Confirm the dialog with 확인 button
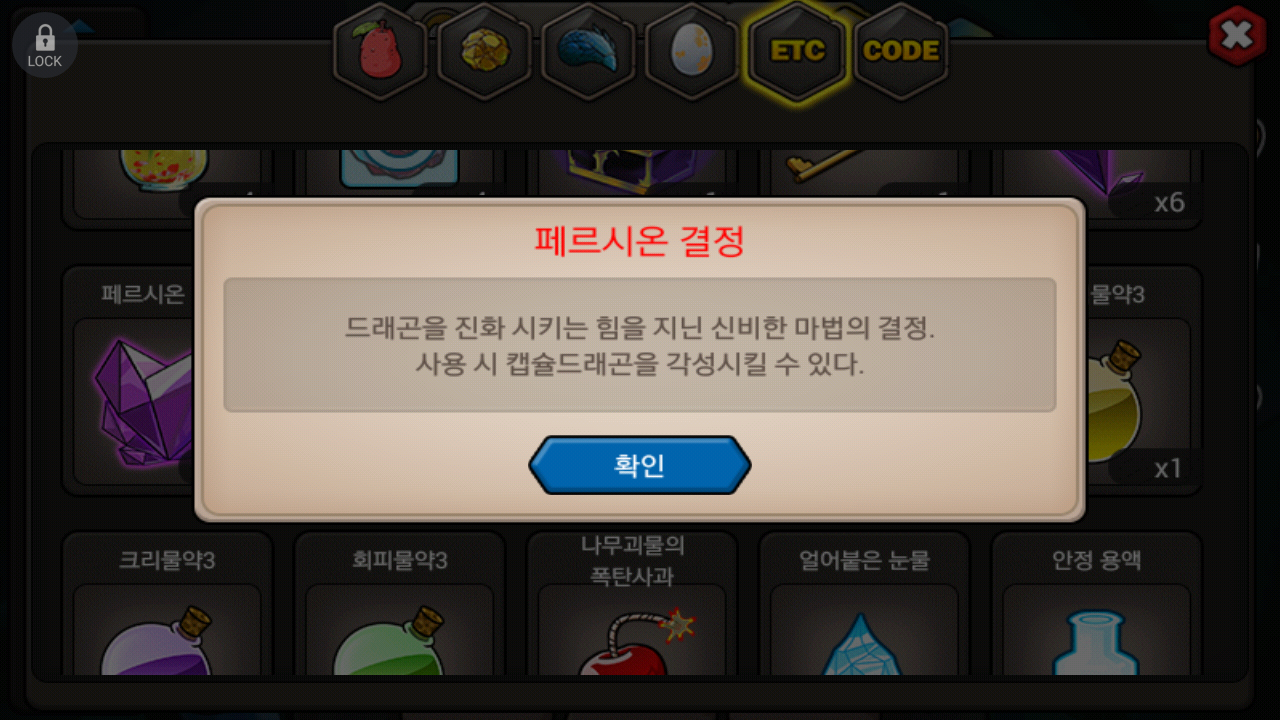 tap(639, 465)
